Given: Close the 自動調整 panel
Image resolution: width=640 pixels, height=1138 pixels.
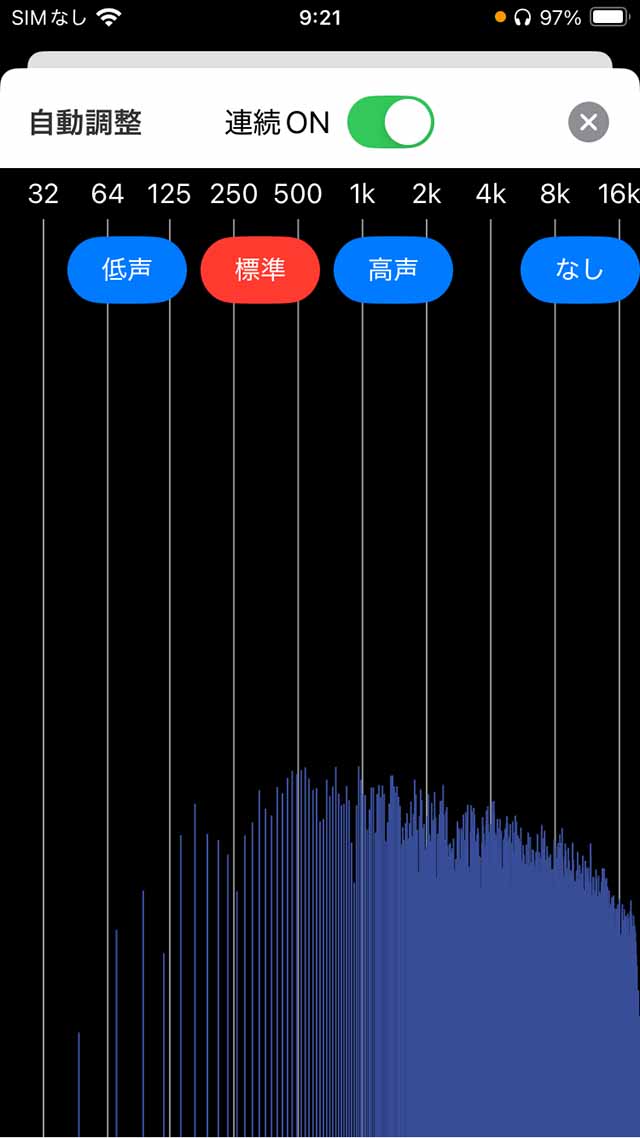Looking at the screenshot, I should (588, 122).
